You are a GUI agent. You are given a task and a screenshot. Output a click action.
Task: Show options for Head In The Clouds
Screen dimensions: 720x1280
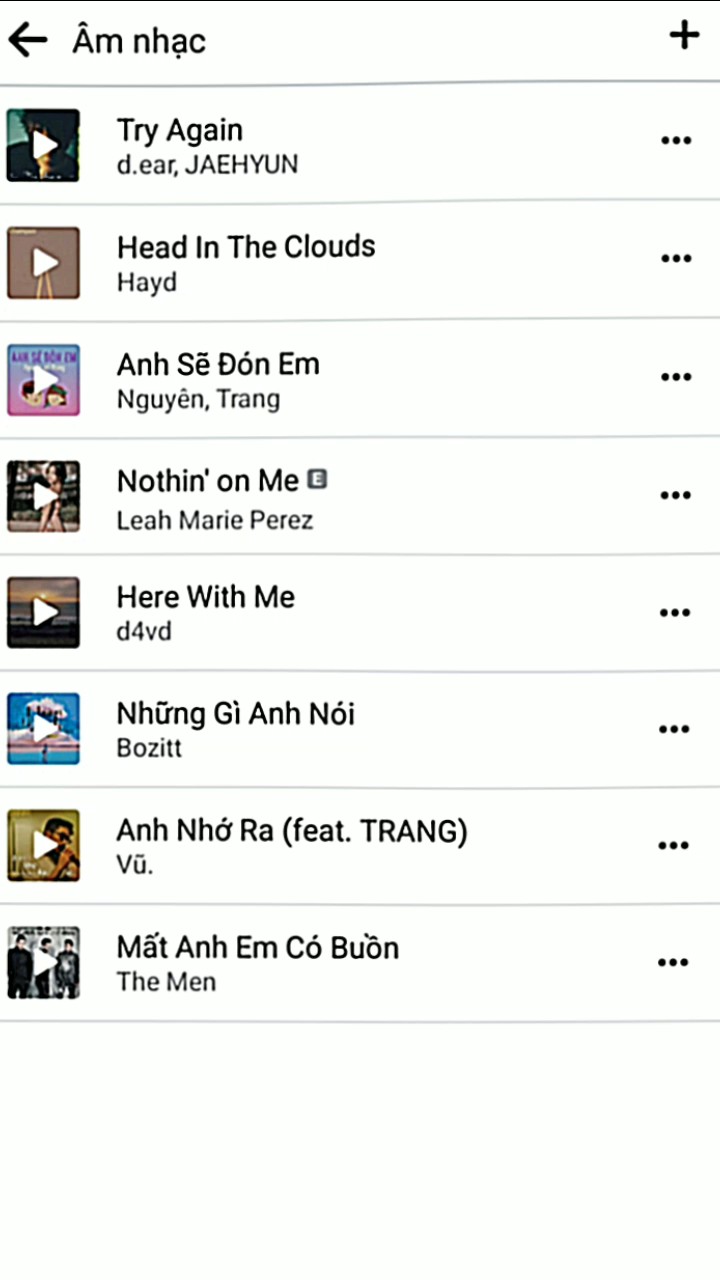(x=676, y=259)
